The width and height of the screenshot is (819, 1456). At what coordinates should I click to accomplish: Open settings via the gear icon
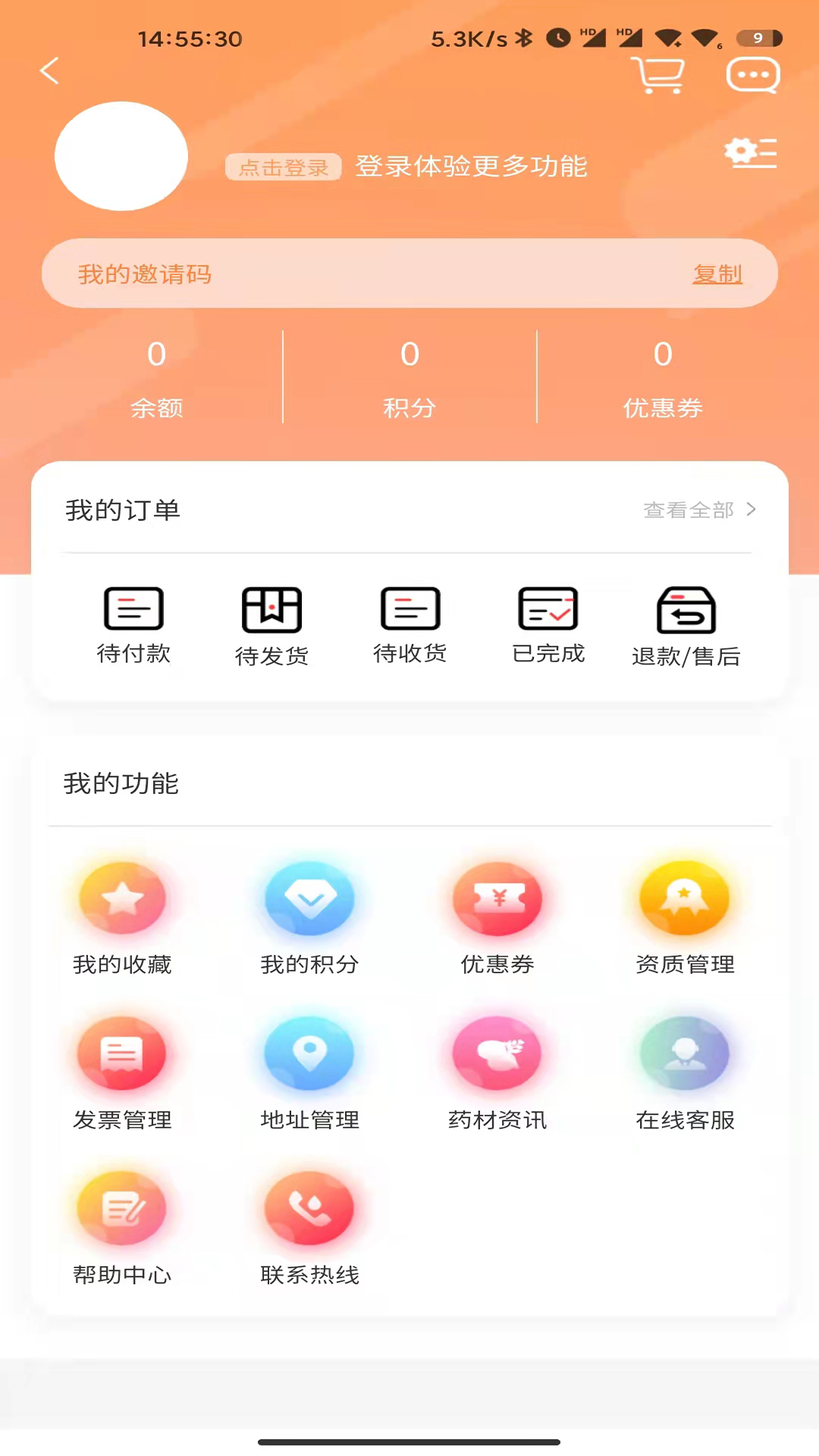(x=750, y=152)
